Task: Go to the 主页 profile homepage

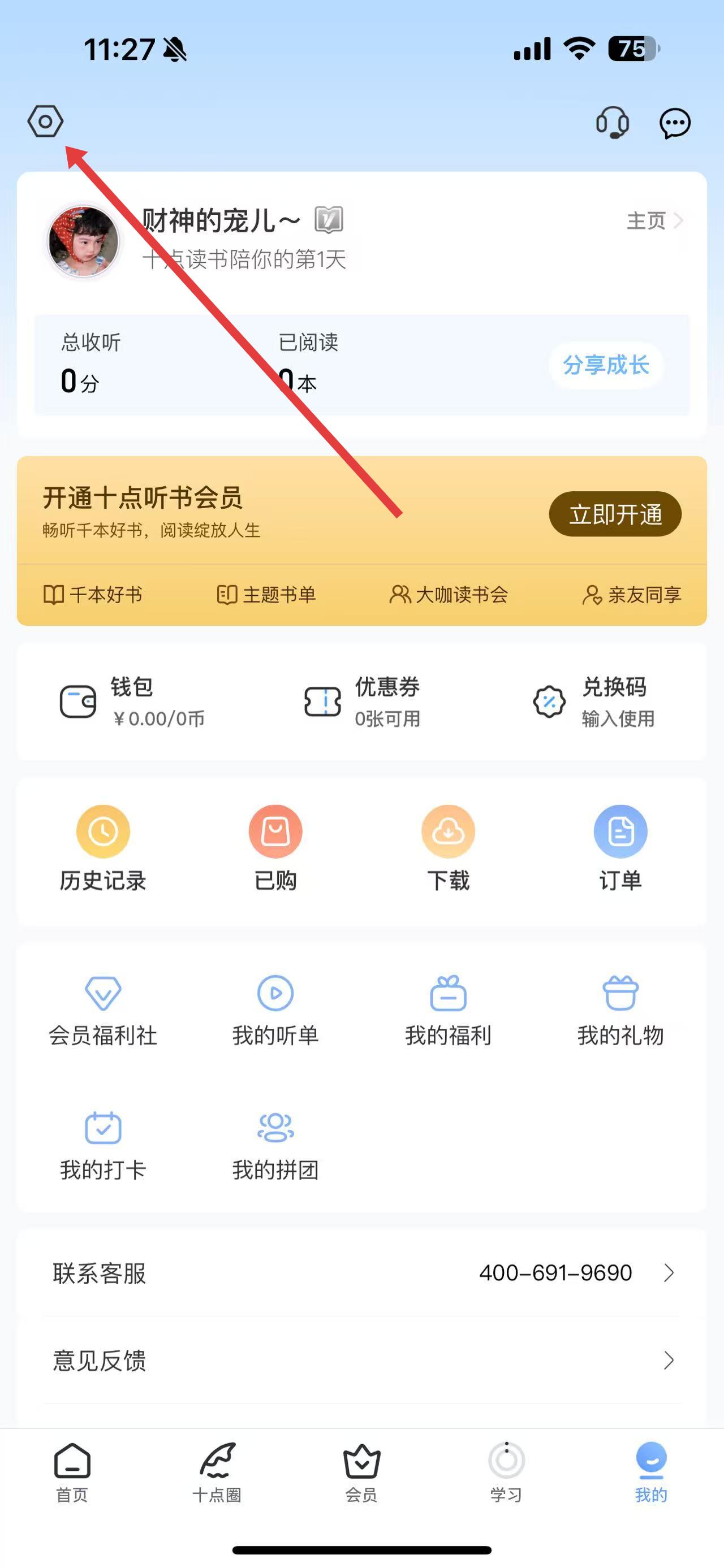Action: (654, 220)
